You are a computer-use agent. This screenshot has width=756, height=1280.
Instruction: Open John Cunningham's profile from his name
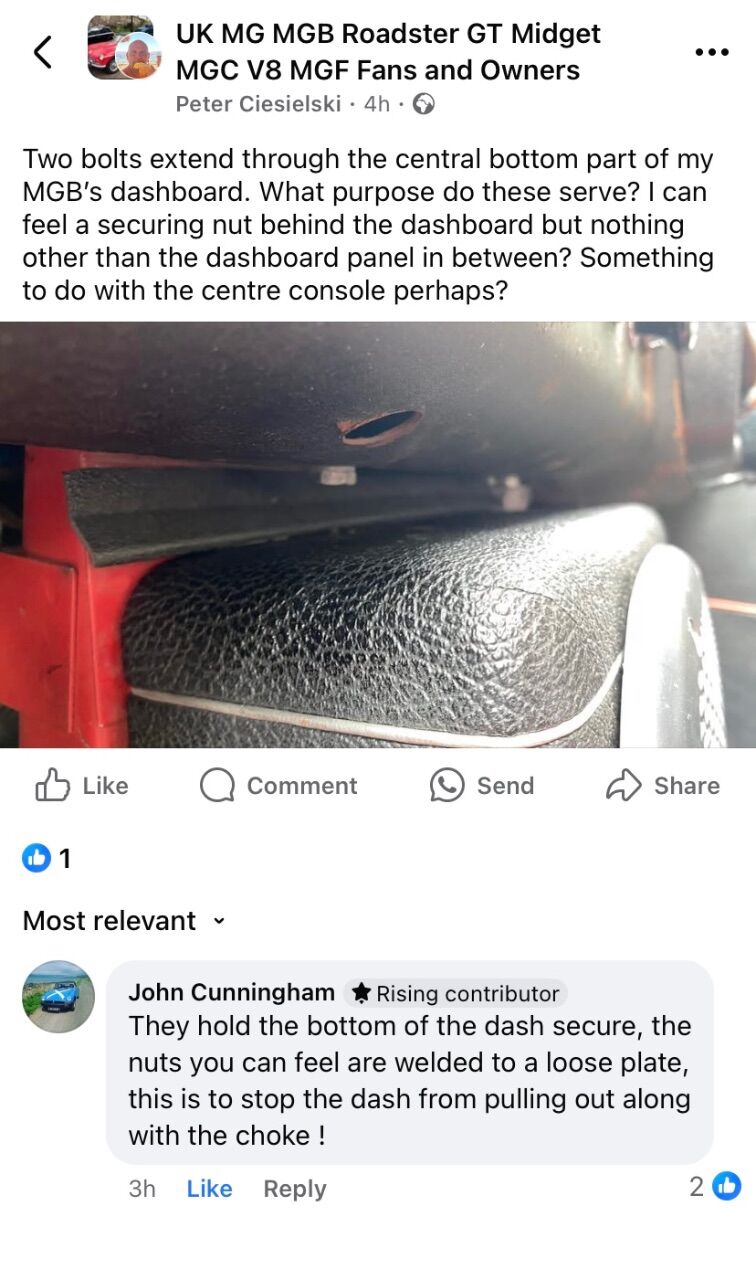[231, 992]
